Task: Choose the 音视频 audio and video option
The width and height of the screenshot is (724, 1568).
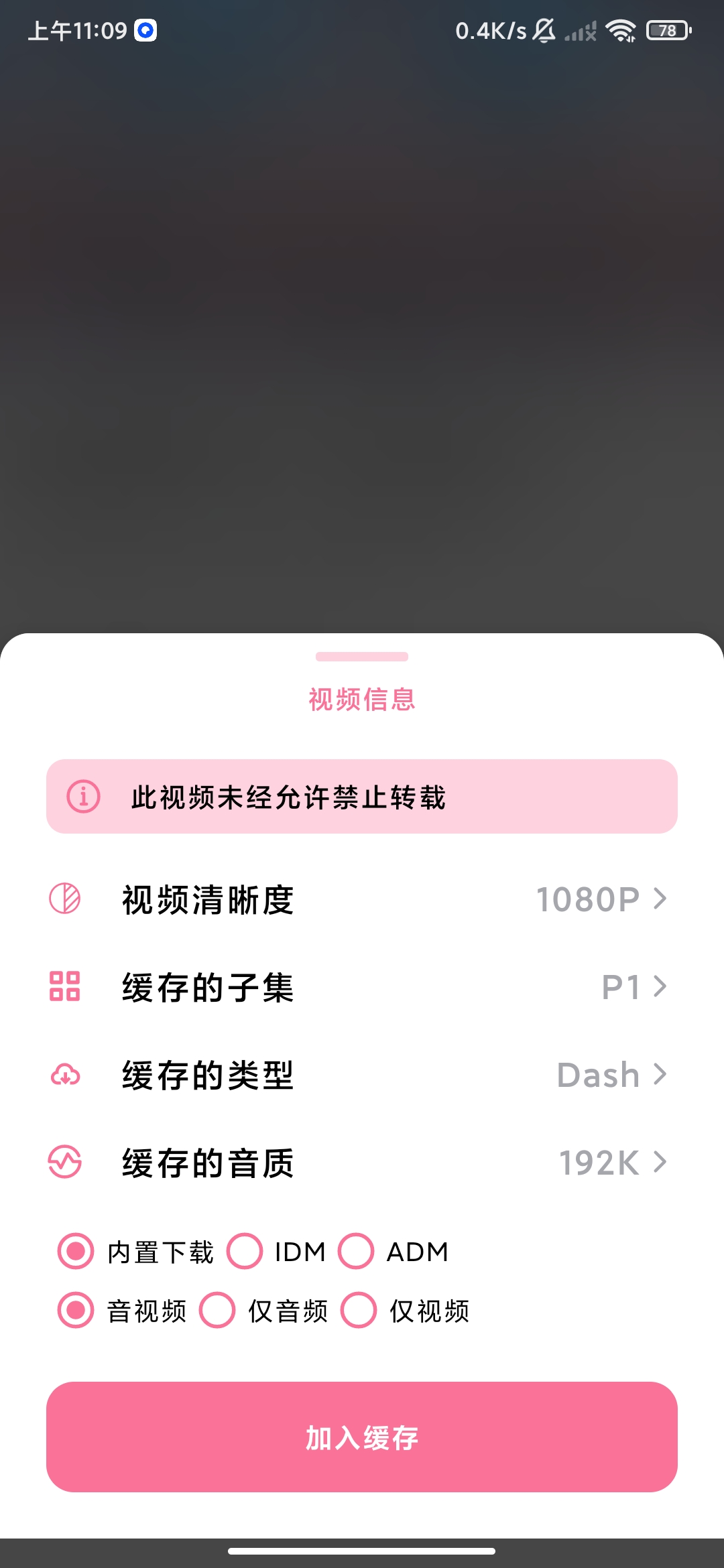Action: tap(76, 1311)
